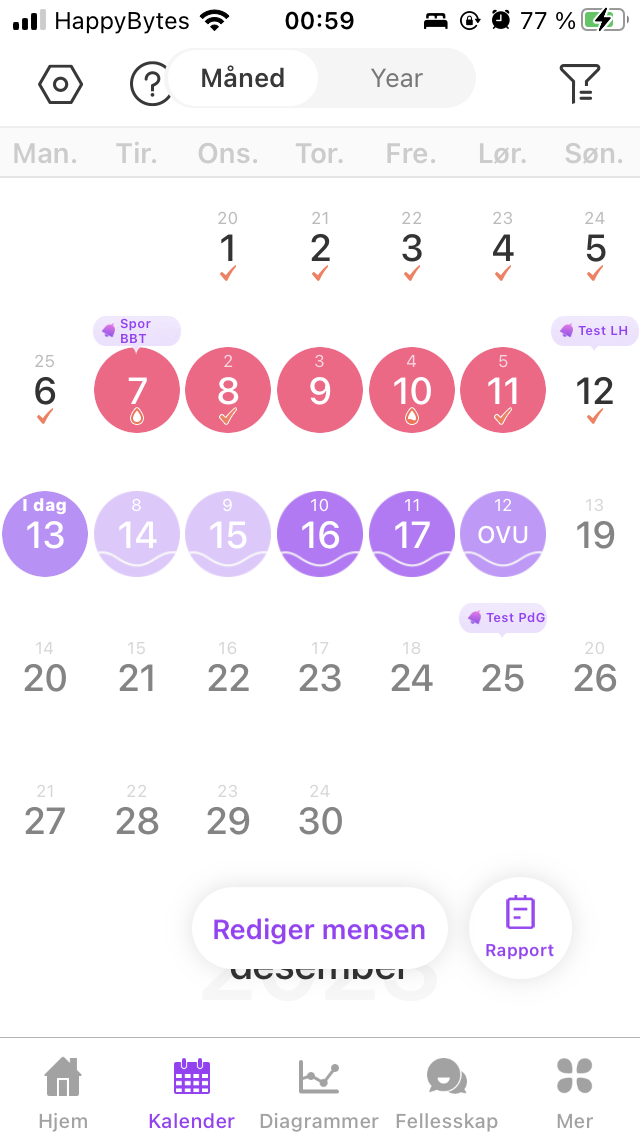Tap the Kalender tab
Viewport: 640px width, 1136px height.
(191, 1092)
